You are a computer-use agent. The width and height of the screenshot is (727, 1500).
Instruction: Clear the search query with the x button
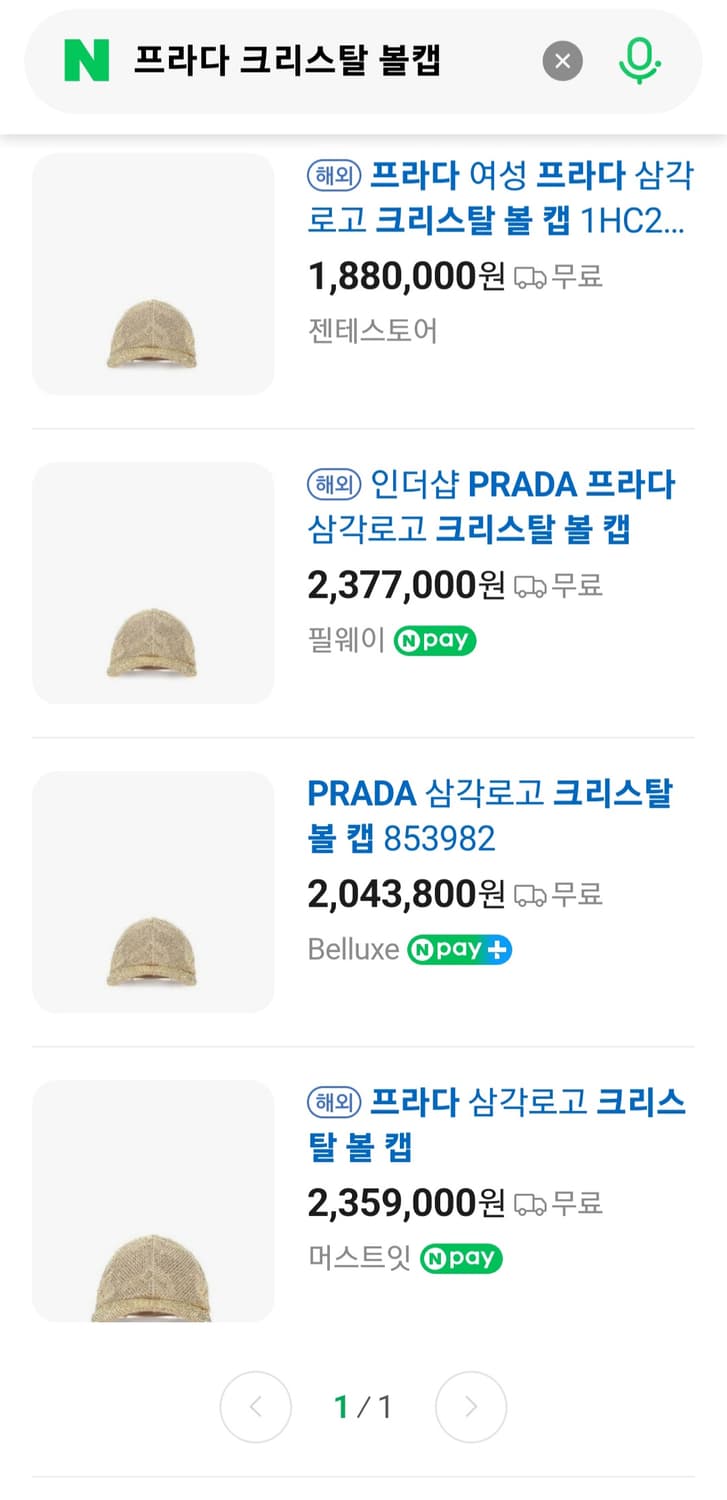(x=562, y=60)
